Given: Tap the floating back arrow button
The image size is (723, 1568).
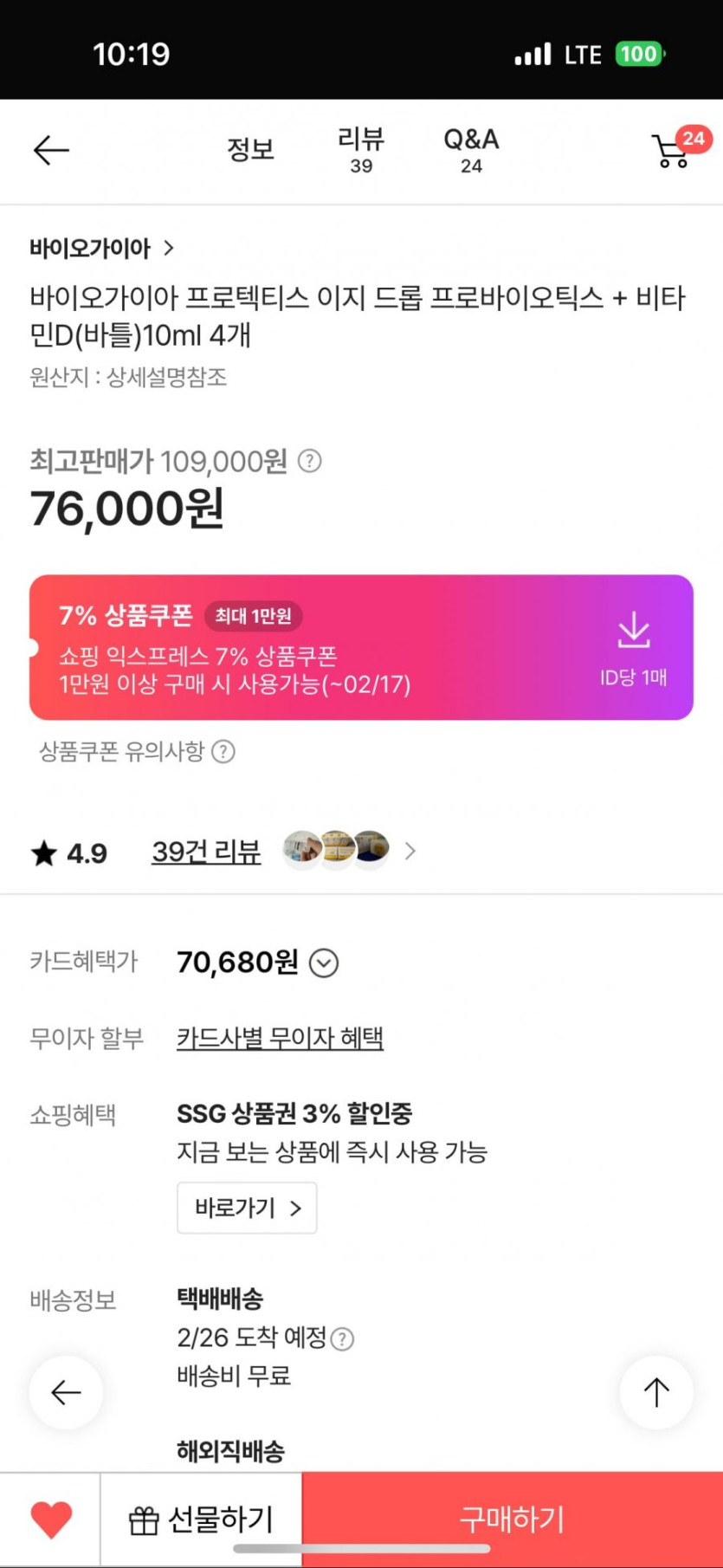Looking at the screenshot, I should (66, 1392).
